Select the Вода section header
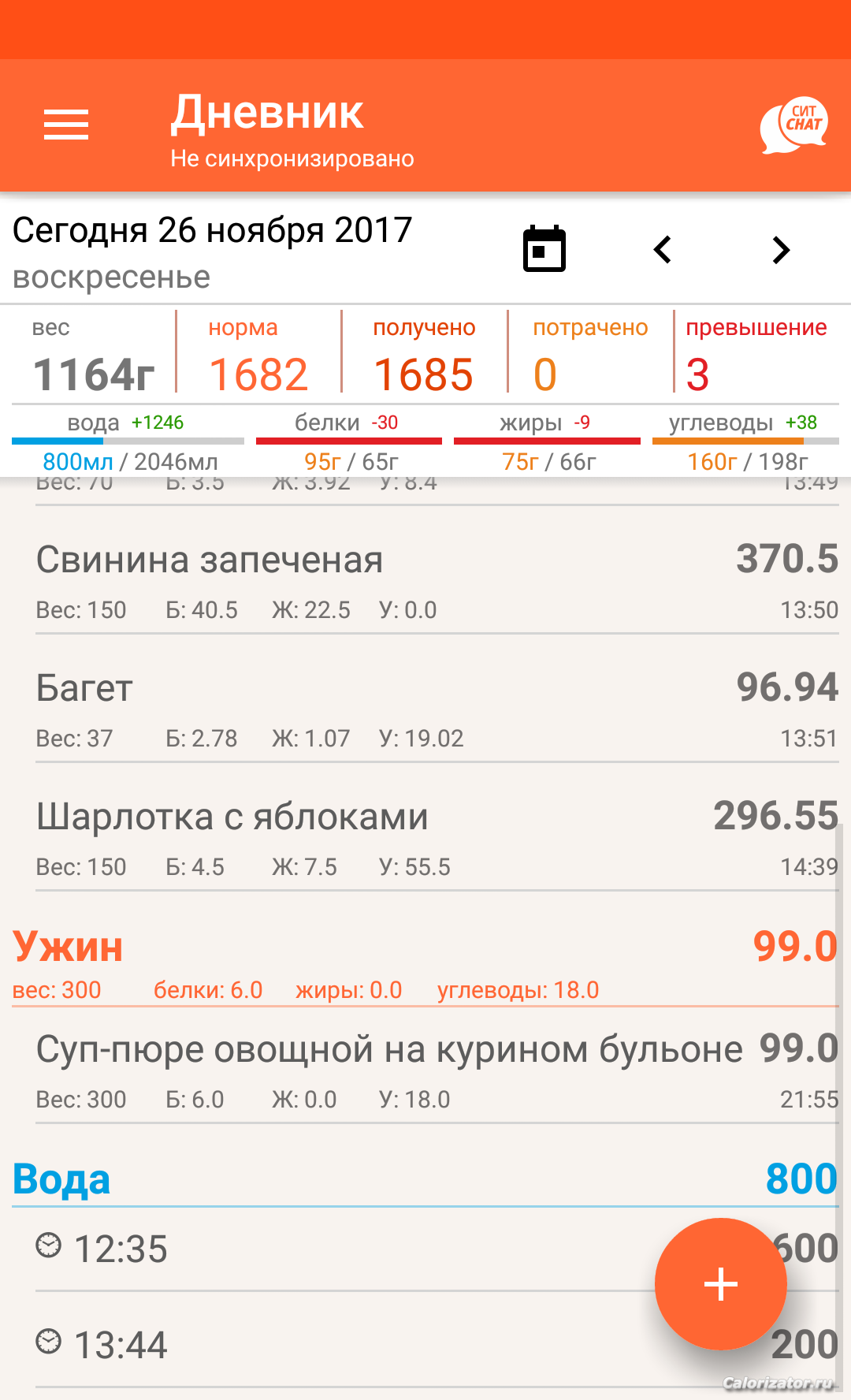The height and width of the screenshot is (1400, 851). click(x=425, y=1178)
